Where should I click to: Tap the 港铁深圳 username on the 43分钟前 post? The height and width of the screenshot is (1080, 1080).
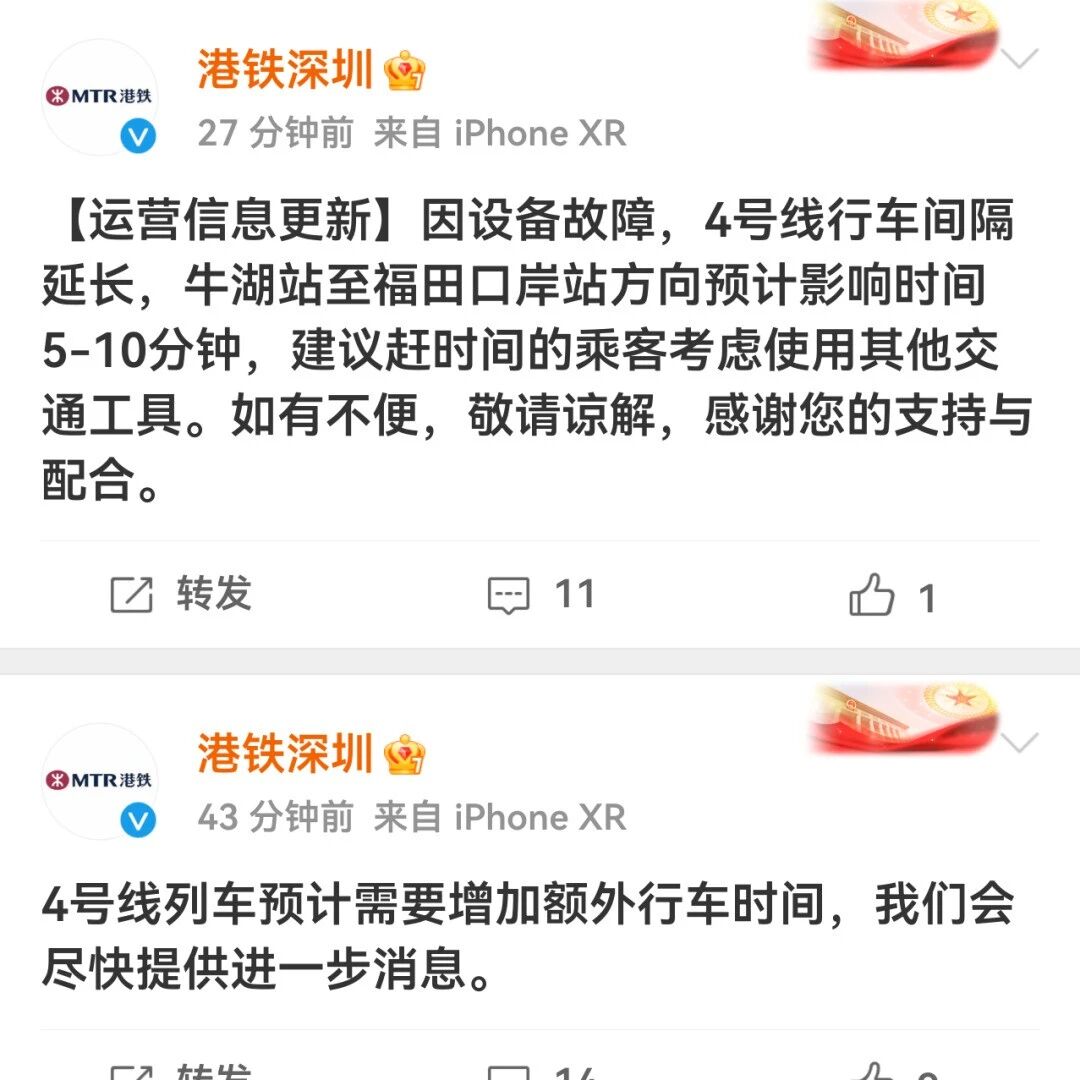285,753
